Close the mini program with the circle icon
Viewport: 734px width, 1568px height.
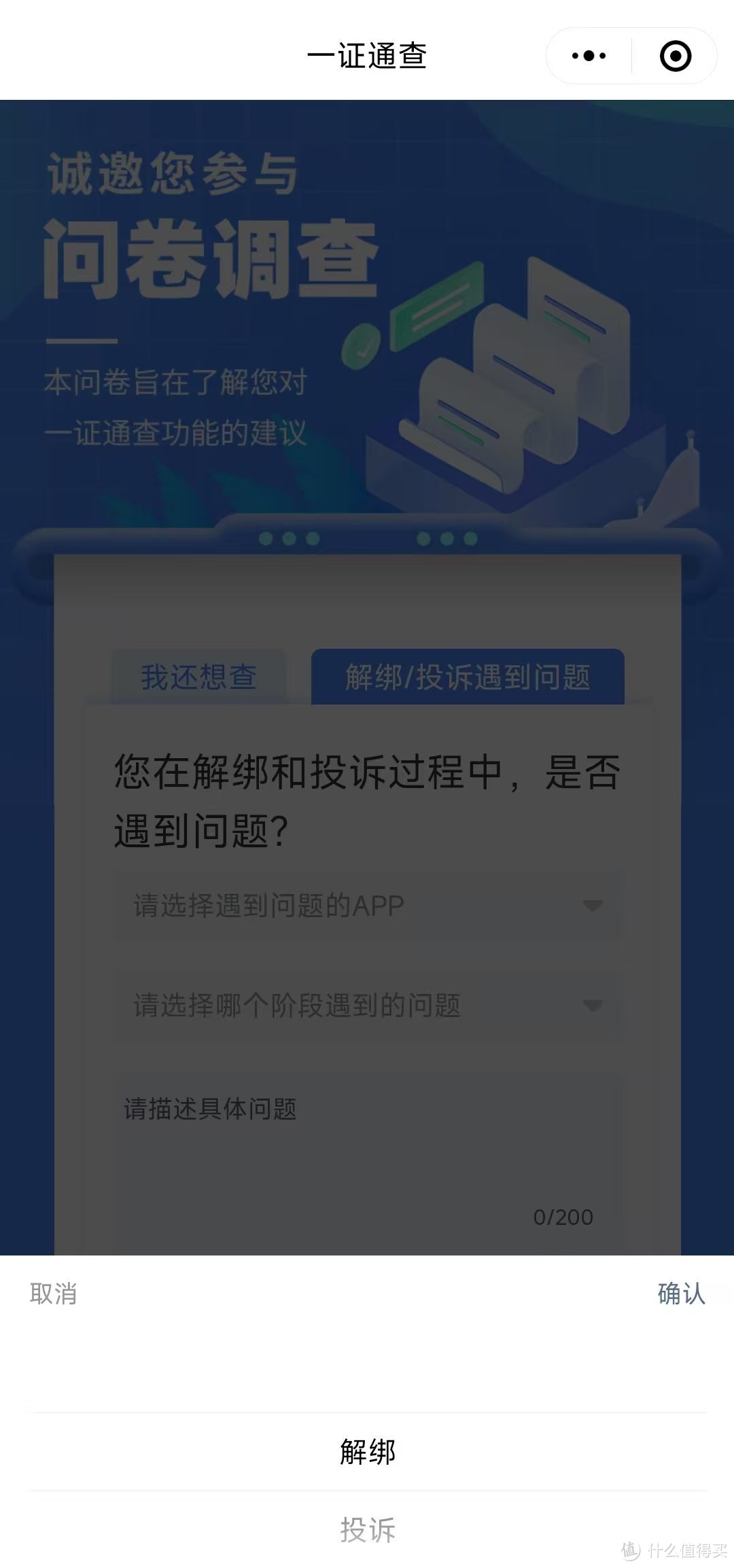point(676,56)
